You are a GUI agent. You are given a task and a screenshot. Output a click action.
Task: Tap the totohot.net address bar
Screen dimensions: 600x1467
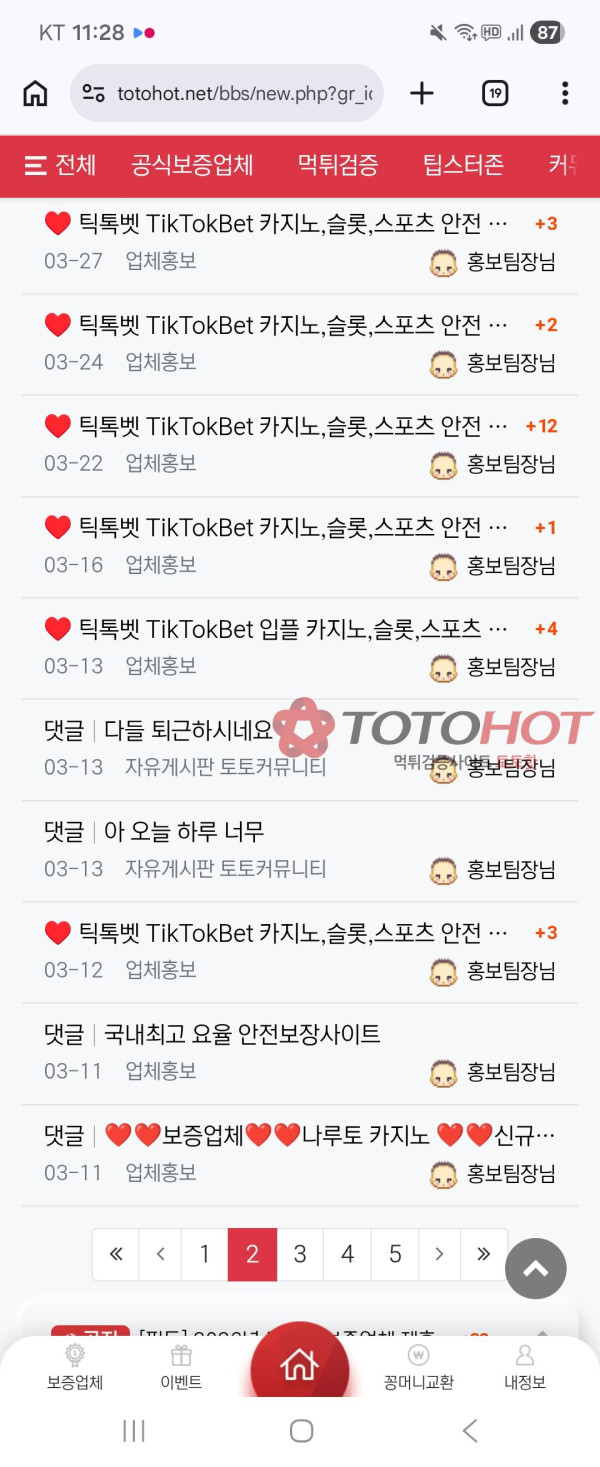coord(228,94)
